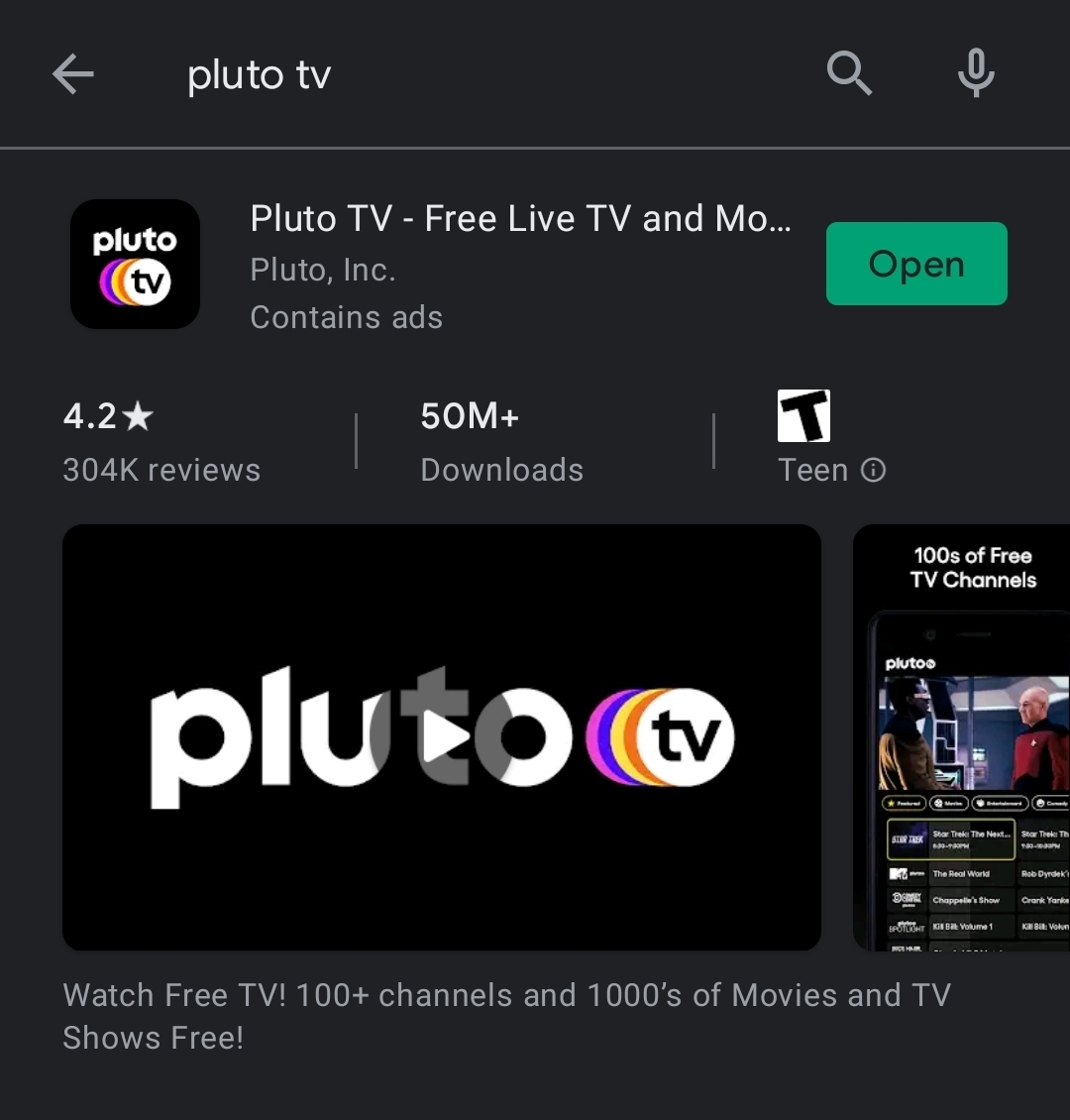Go back using the back arrow

tap(72, 73)
